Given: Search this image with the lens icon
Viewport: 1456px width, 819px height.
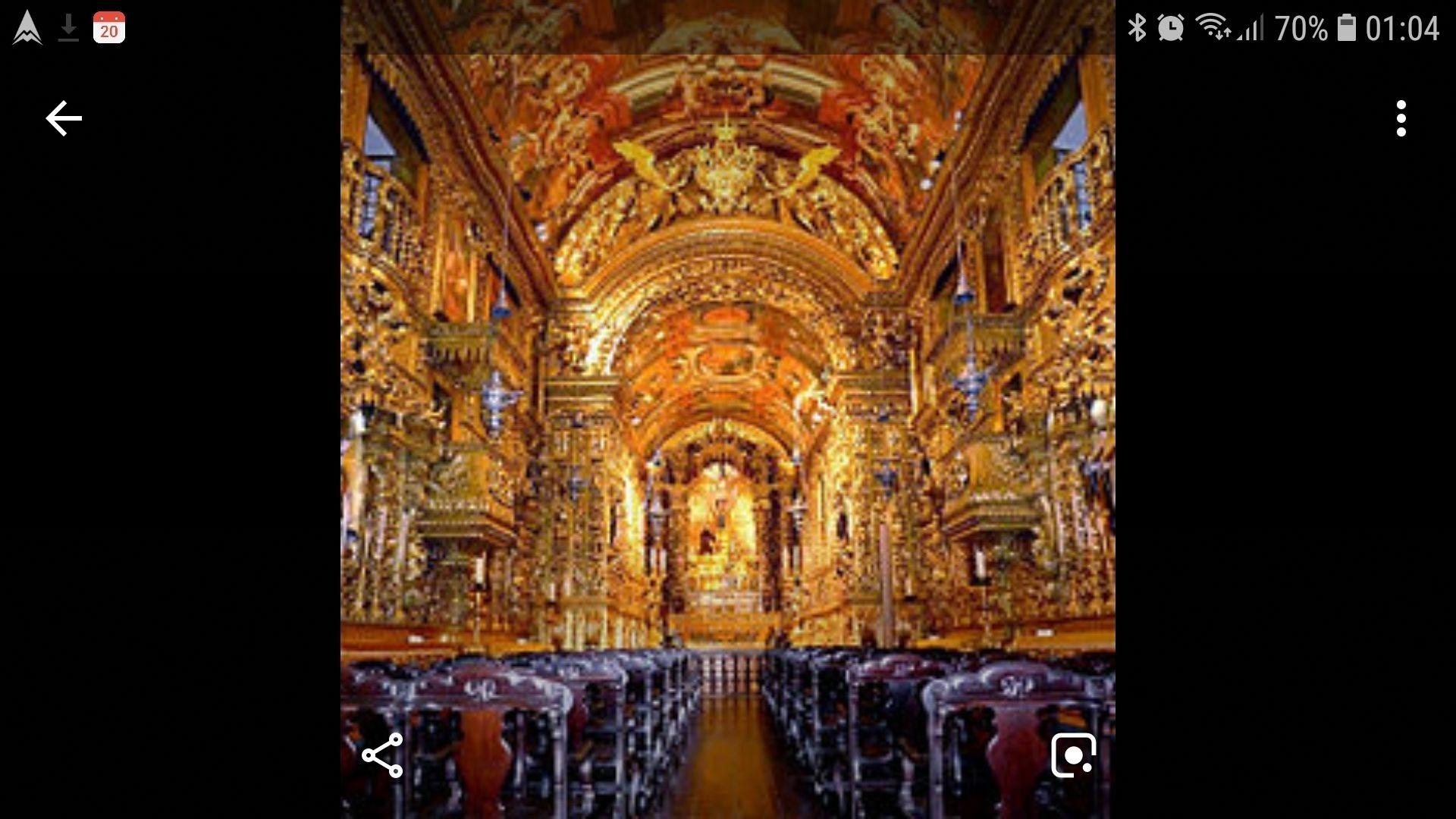Looking at the screenshot, I should [1073, 755].
